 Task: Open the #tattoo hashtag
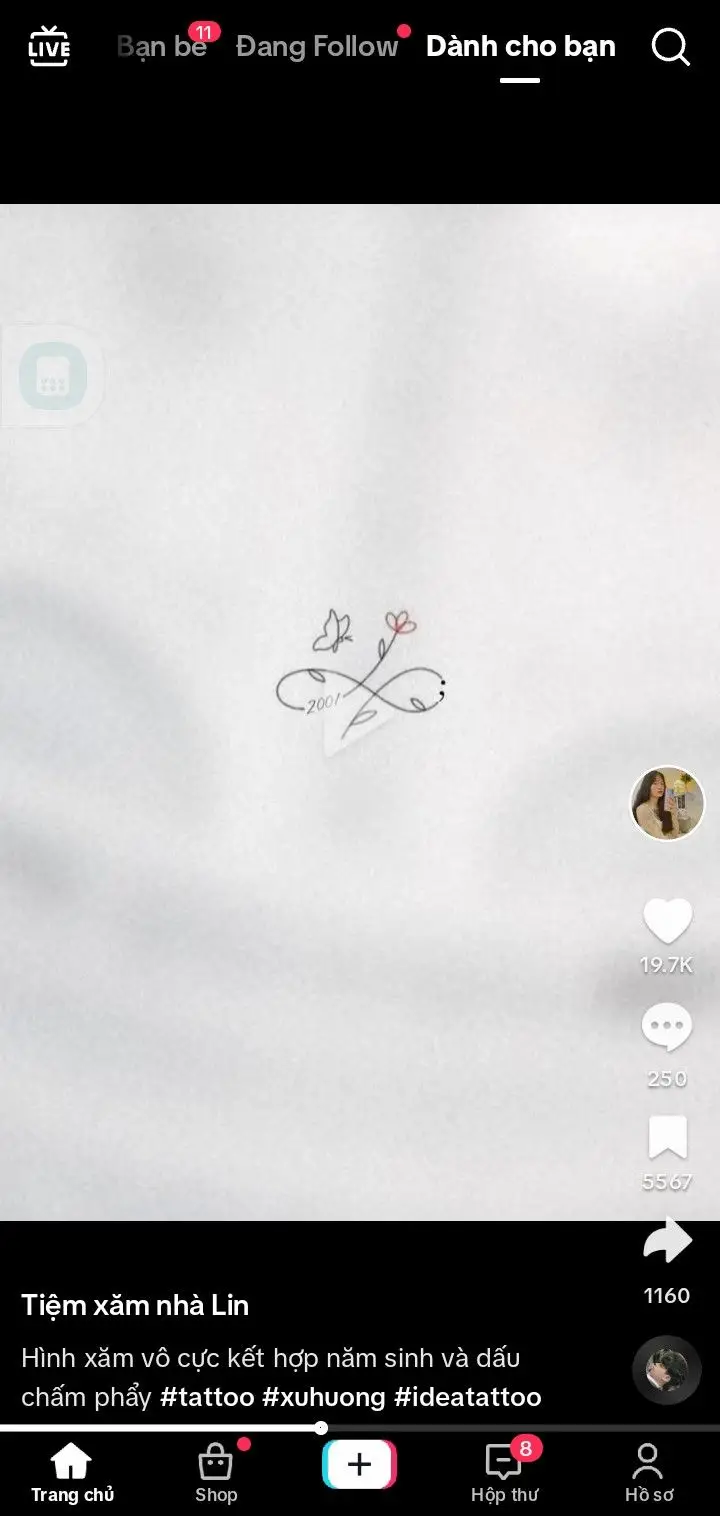click(207, 1396)
